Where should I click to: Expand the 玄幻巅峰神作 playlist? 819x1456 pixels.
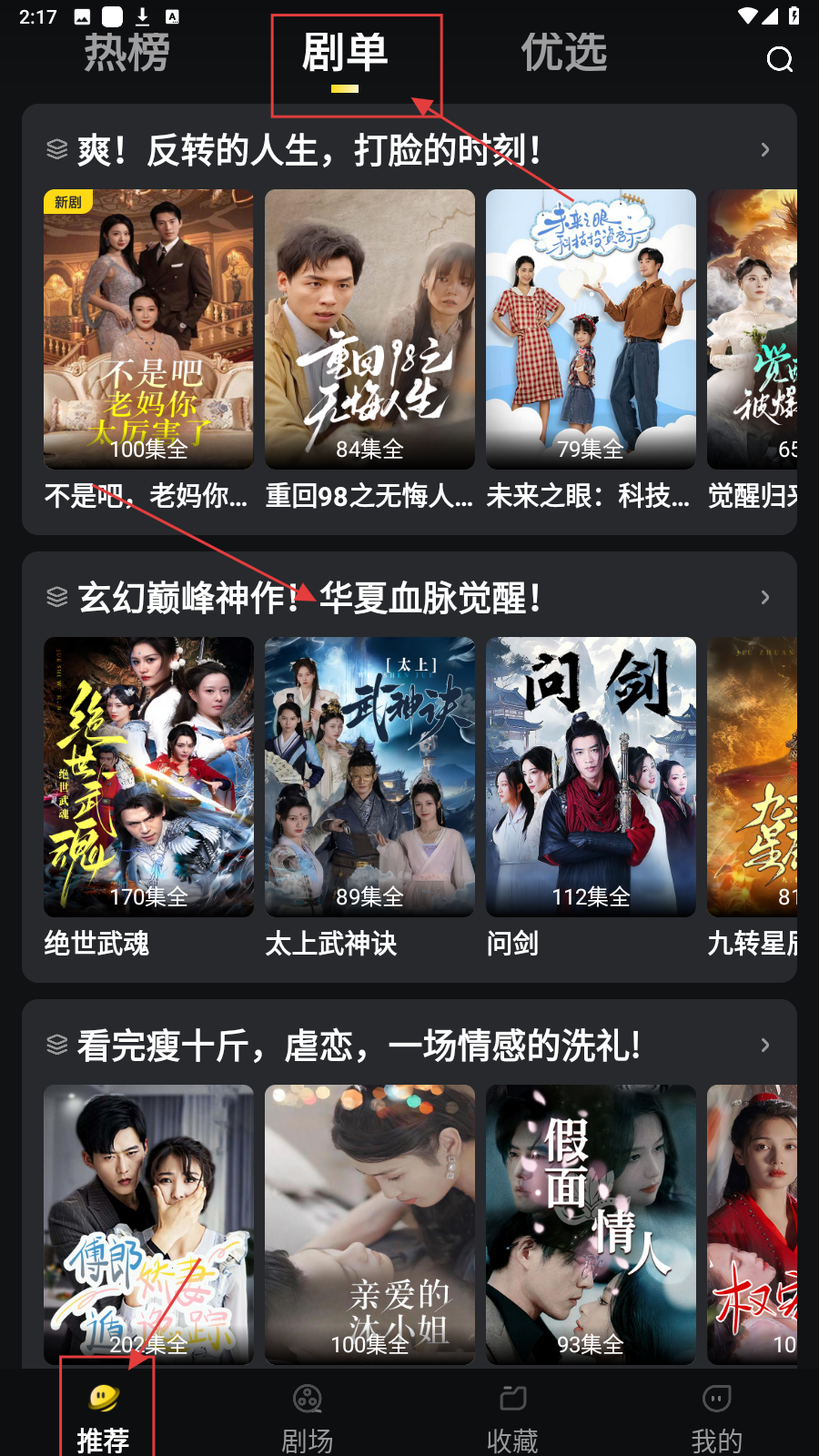pos(764,598)
